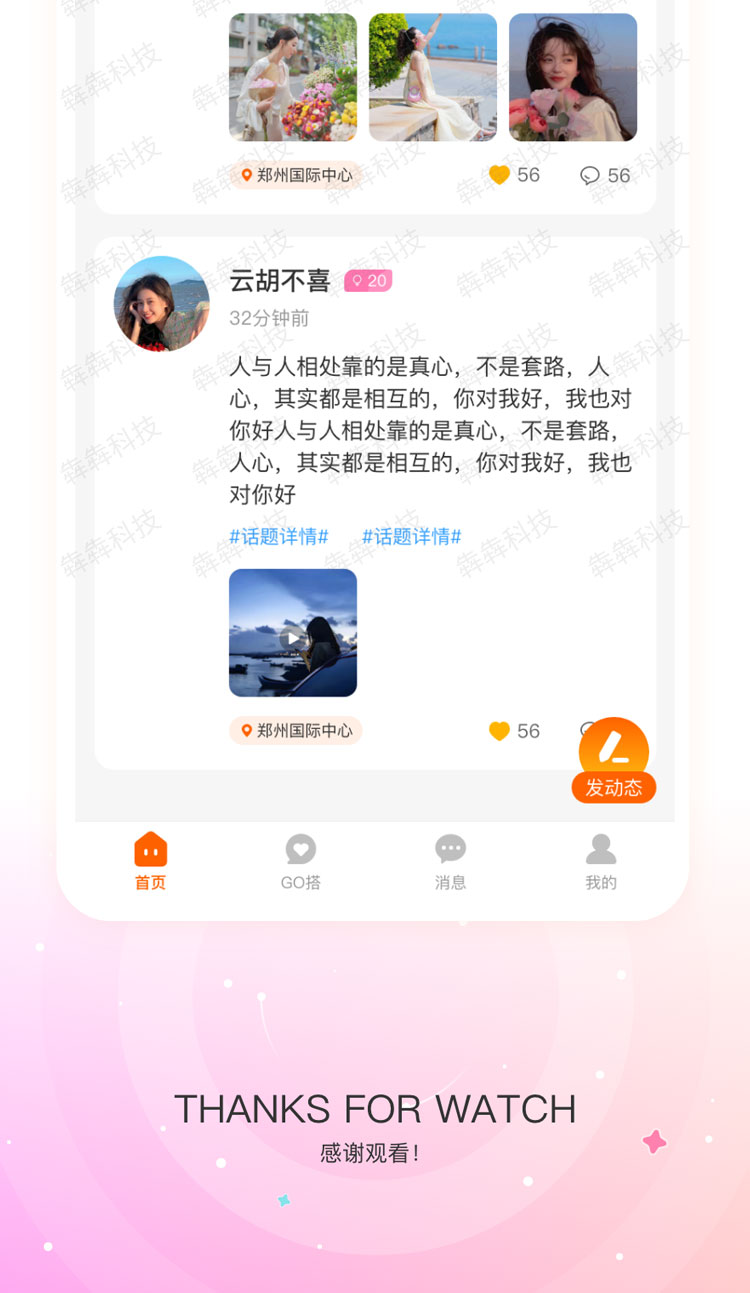Viewport: 750px width, 1293px height.
Task: Open the 我的 profile person icon
Action: tap(600, 846)
